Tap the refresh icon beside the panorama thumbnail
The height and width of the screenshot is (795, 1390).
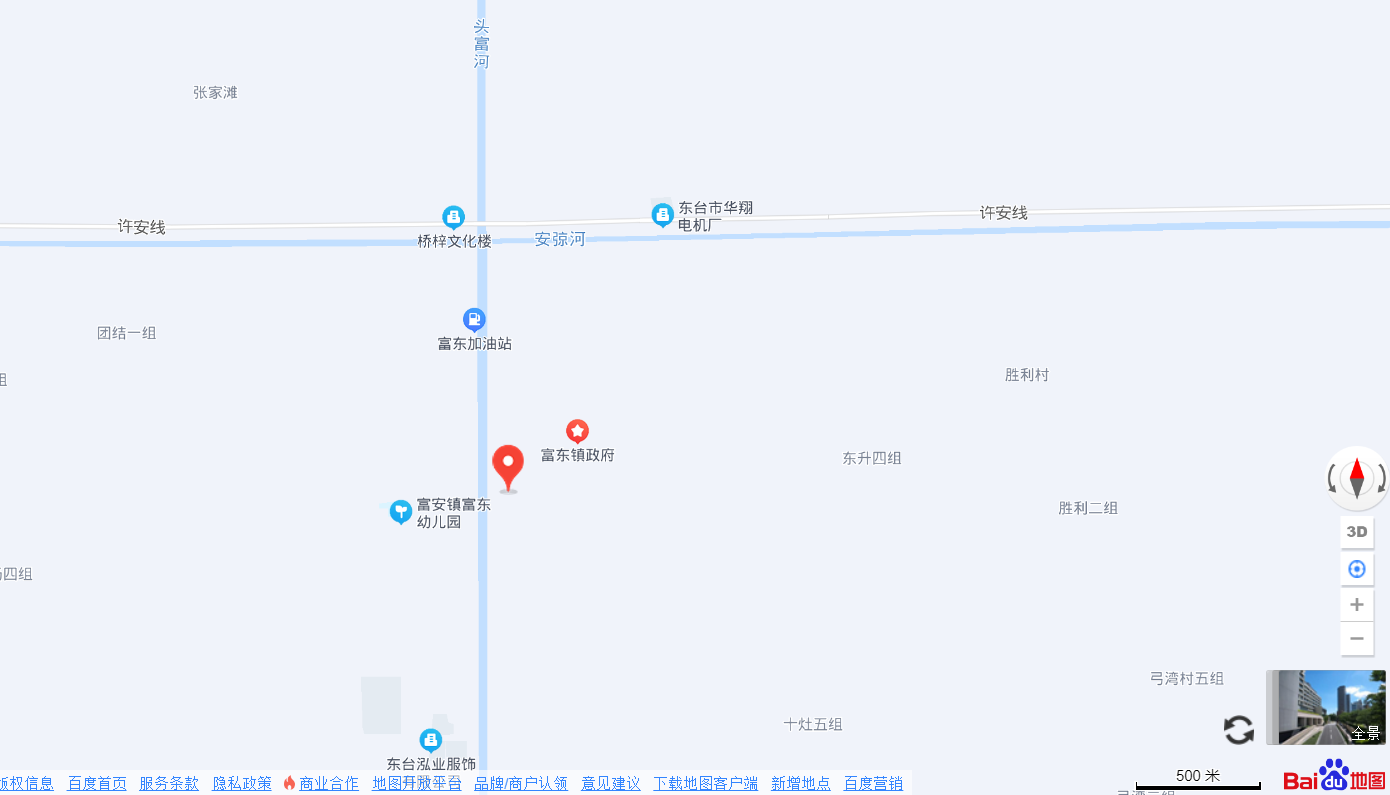pyautogui.click(x=1239, y=730)
